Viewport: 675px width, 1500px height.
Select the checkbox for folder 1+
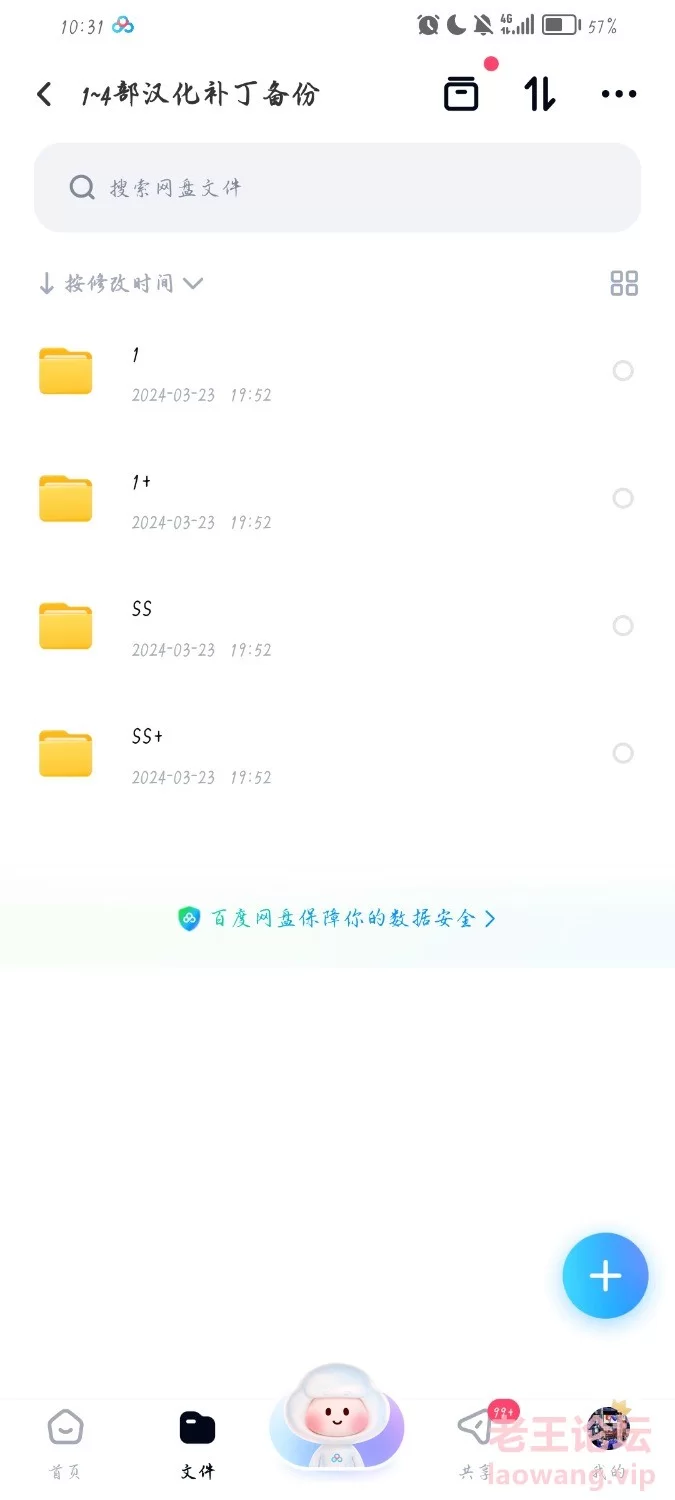(x=623, y=498)
